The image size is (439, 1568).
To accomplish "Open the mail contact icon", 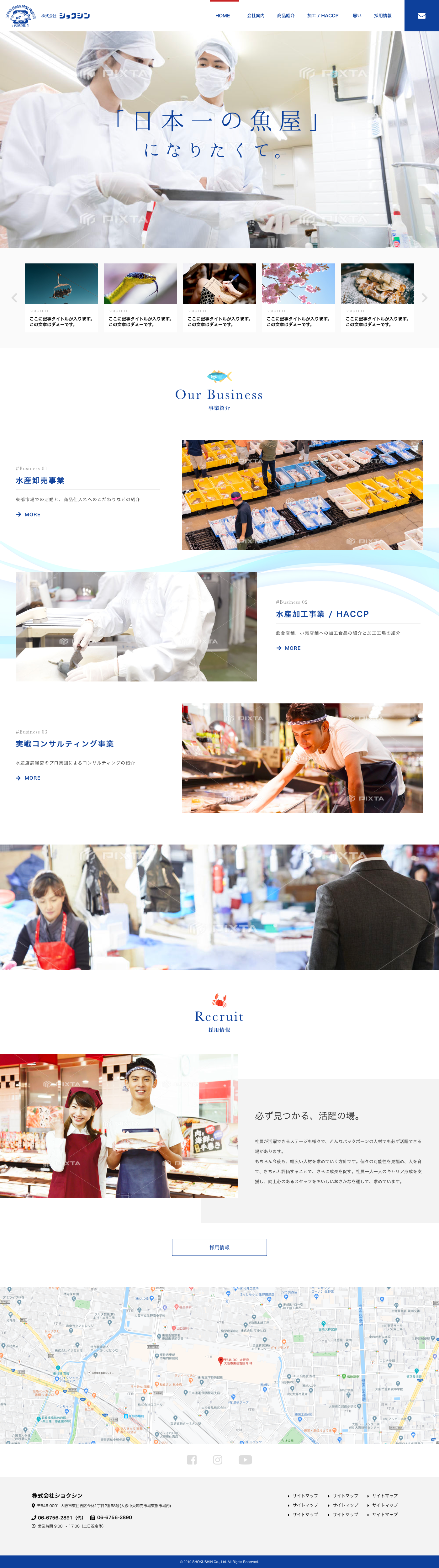I will [x=421, y=16].
